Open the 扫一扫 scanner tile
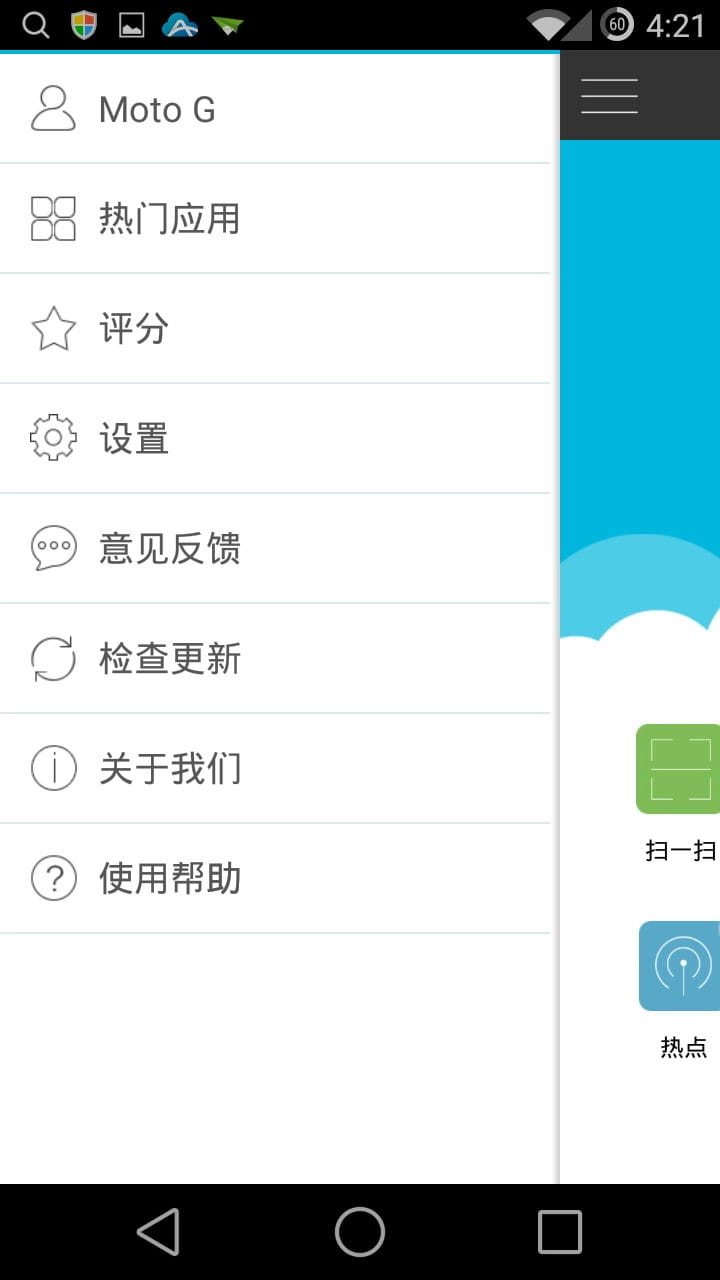720x1280 pixels. tap(679, 770)
